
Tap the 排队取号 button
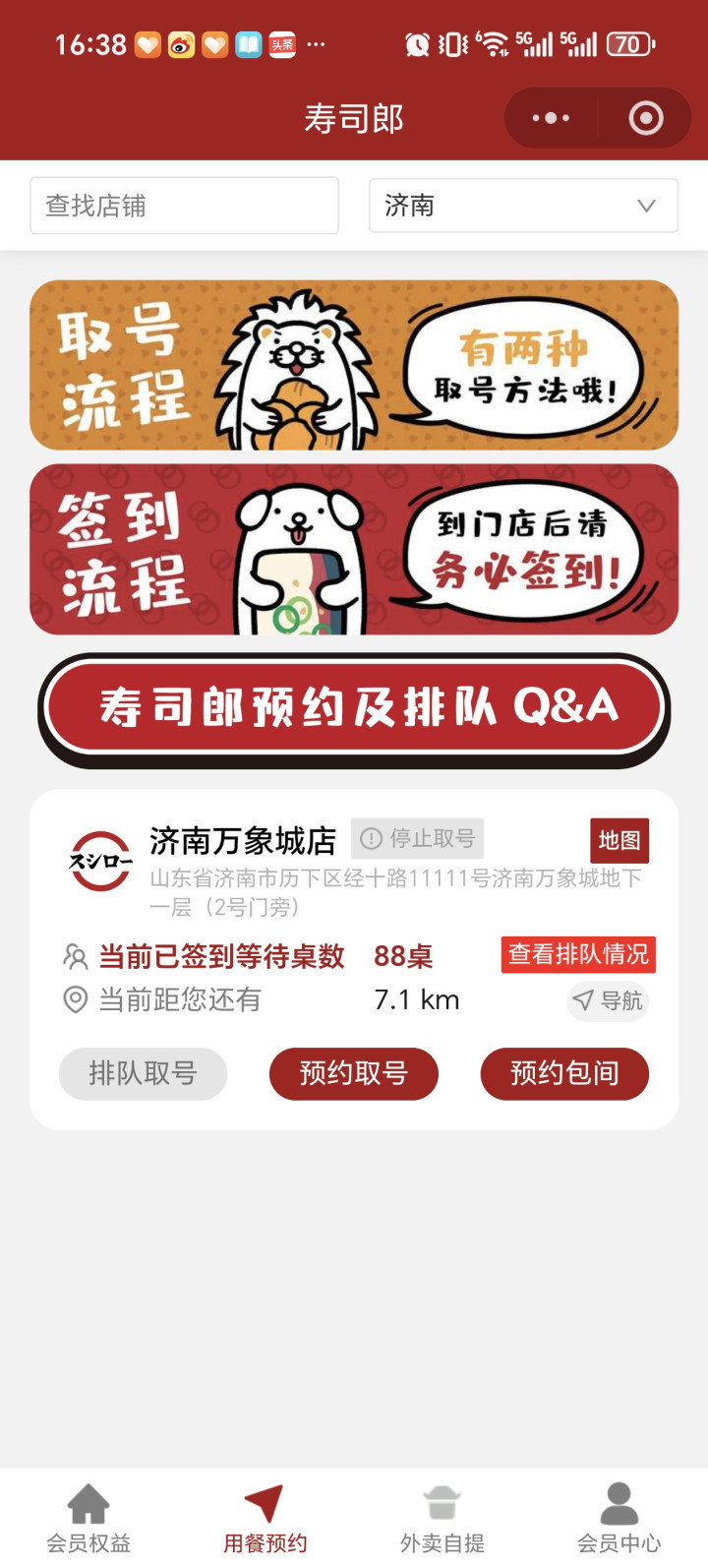coord(143,1073)
